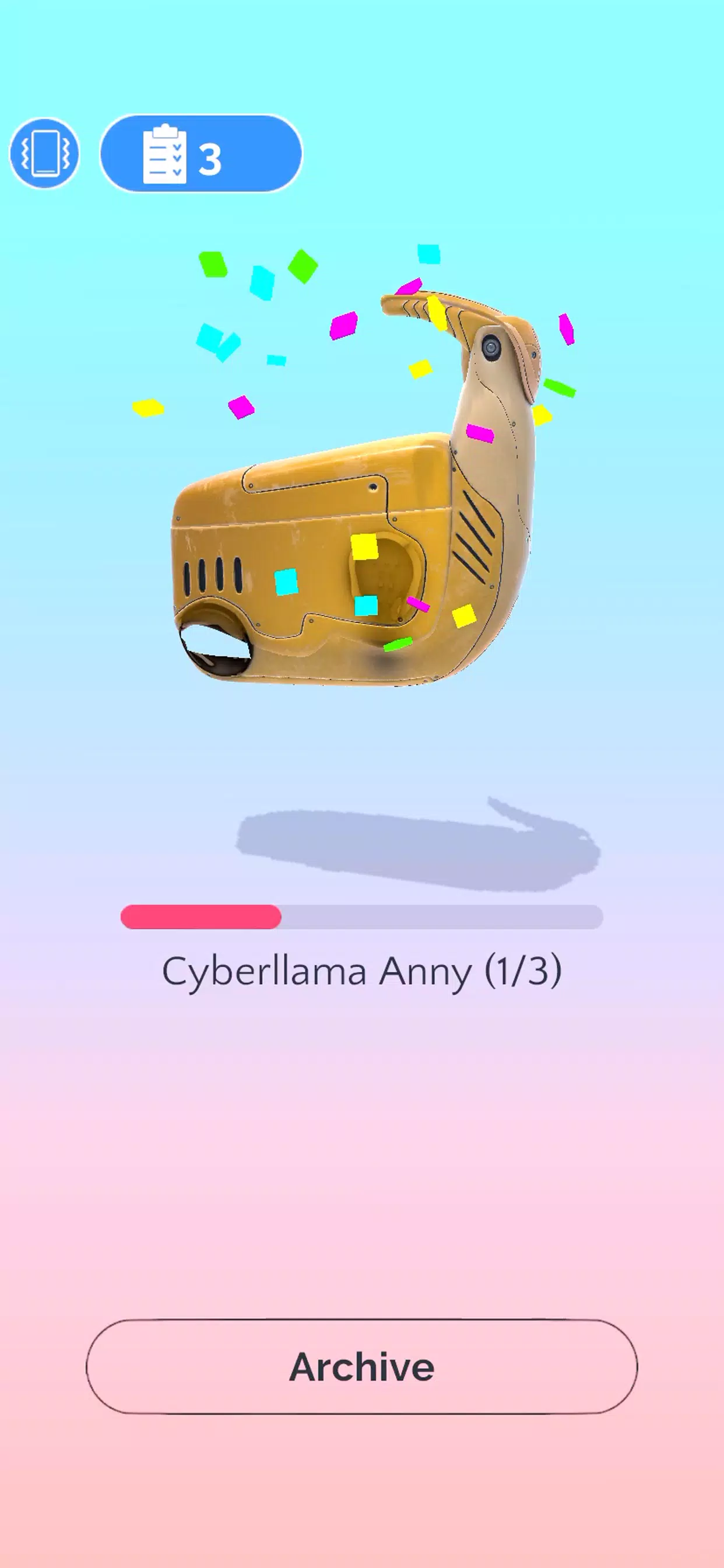
Task: Toggle the vibration setting icon
Action: click(x=44, y=153)
